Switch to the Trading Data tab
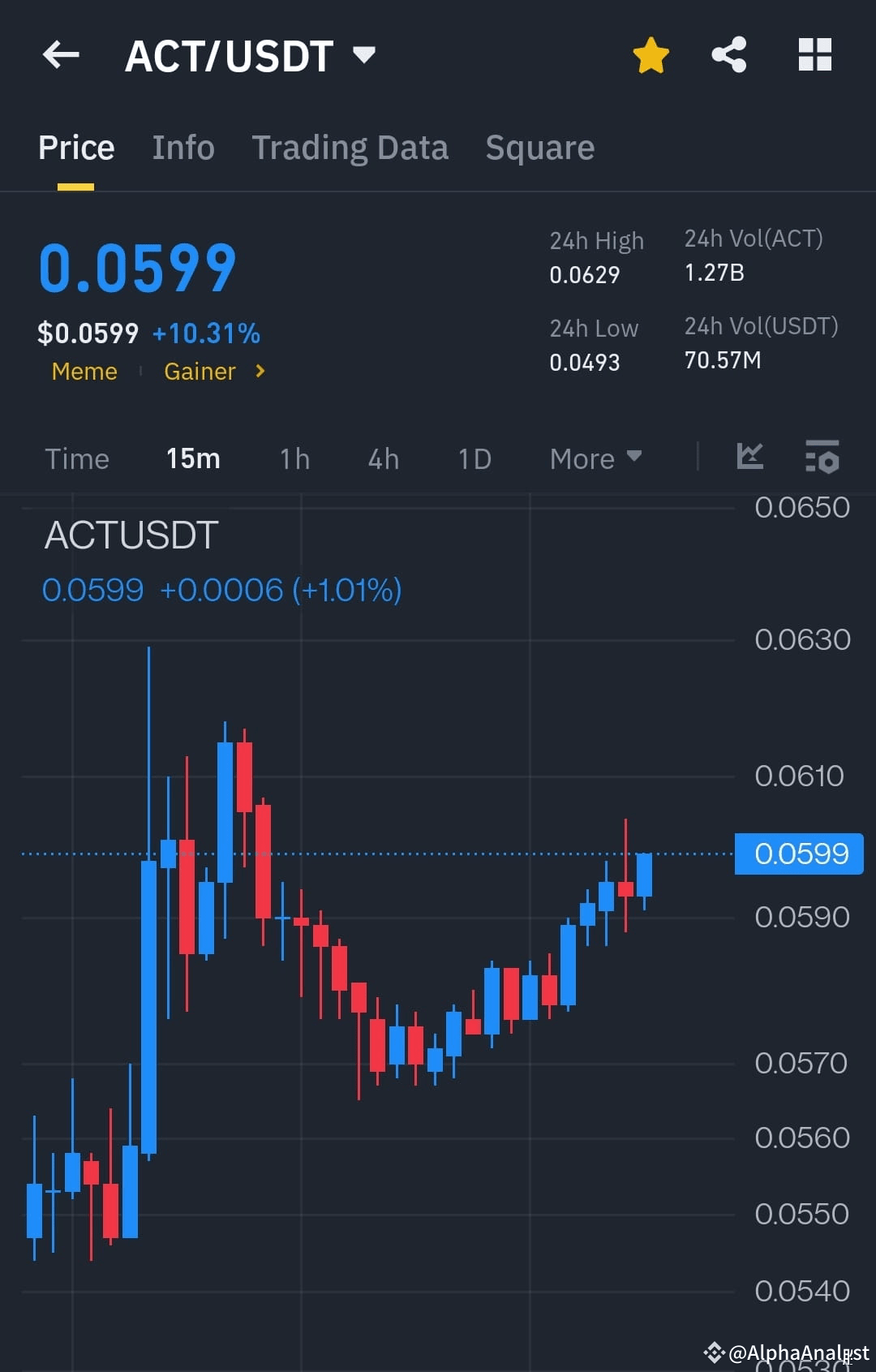 coord(350,147)
